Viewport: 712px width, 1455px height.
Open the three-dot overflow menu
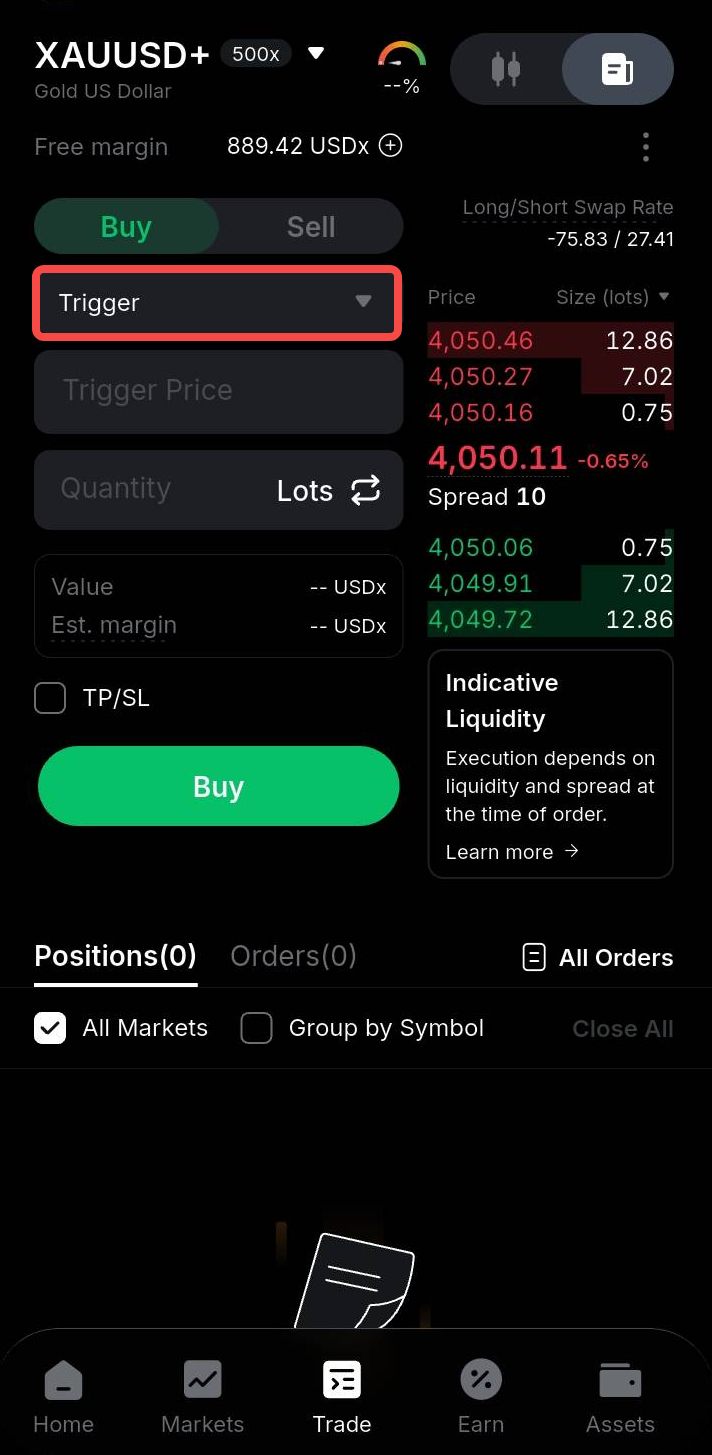[x=646, y=147]
